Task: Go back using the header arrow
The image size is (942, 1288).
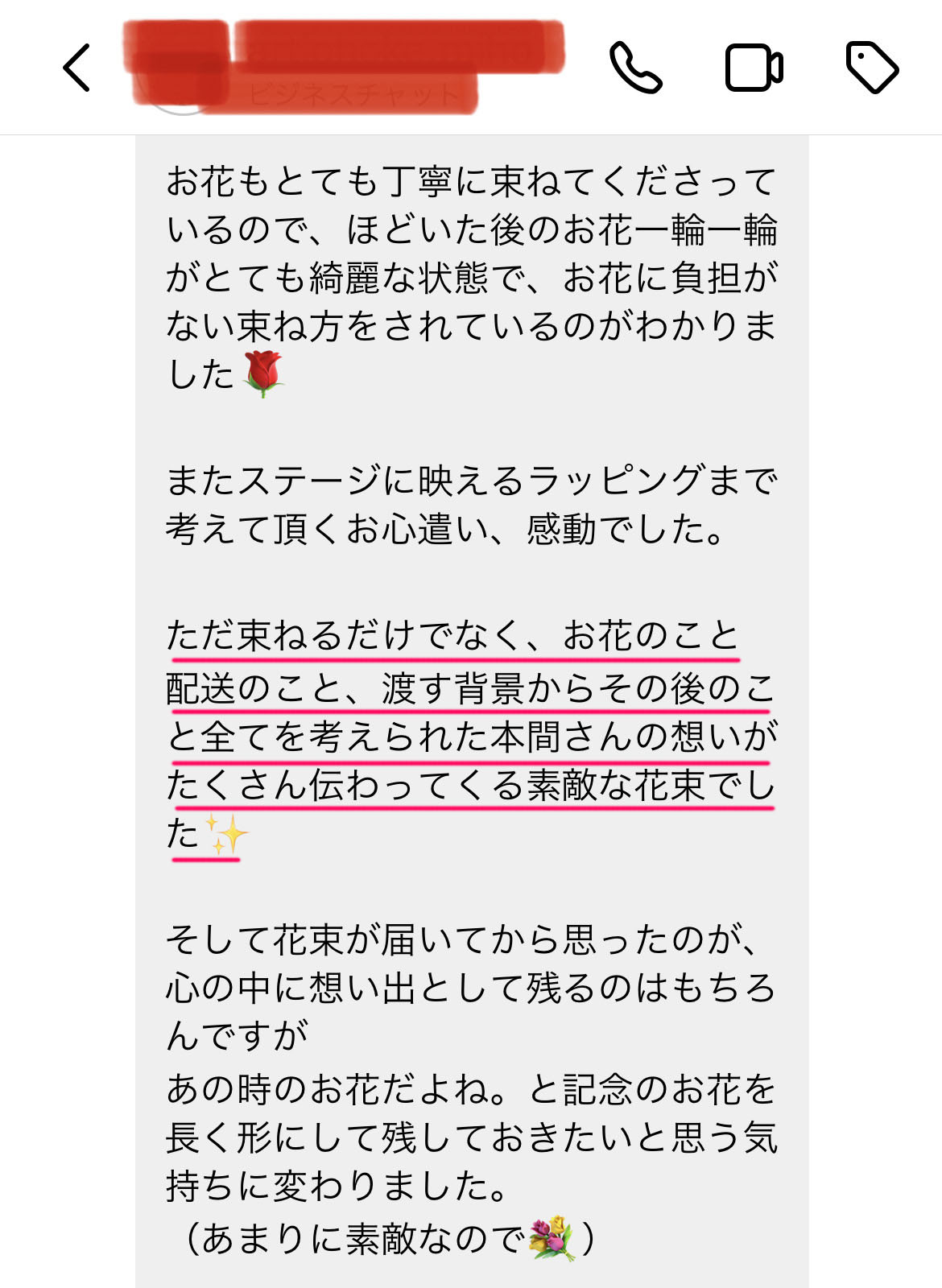Action: coord(76,68)
